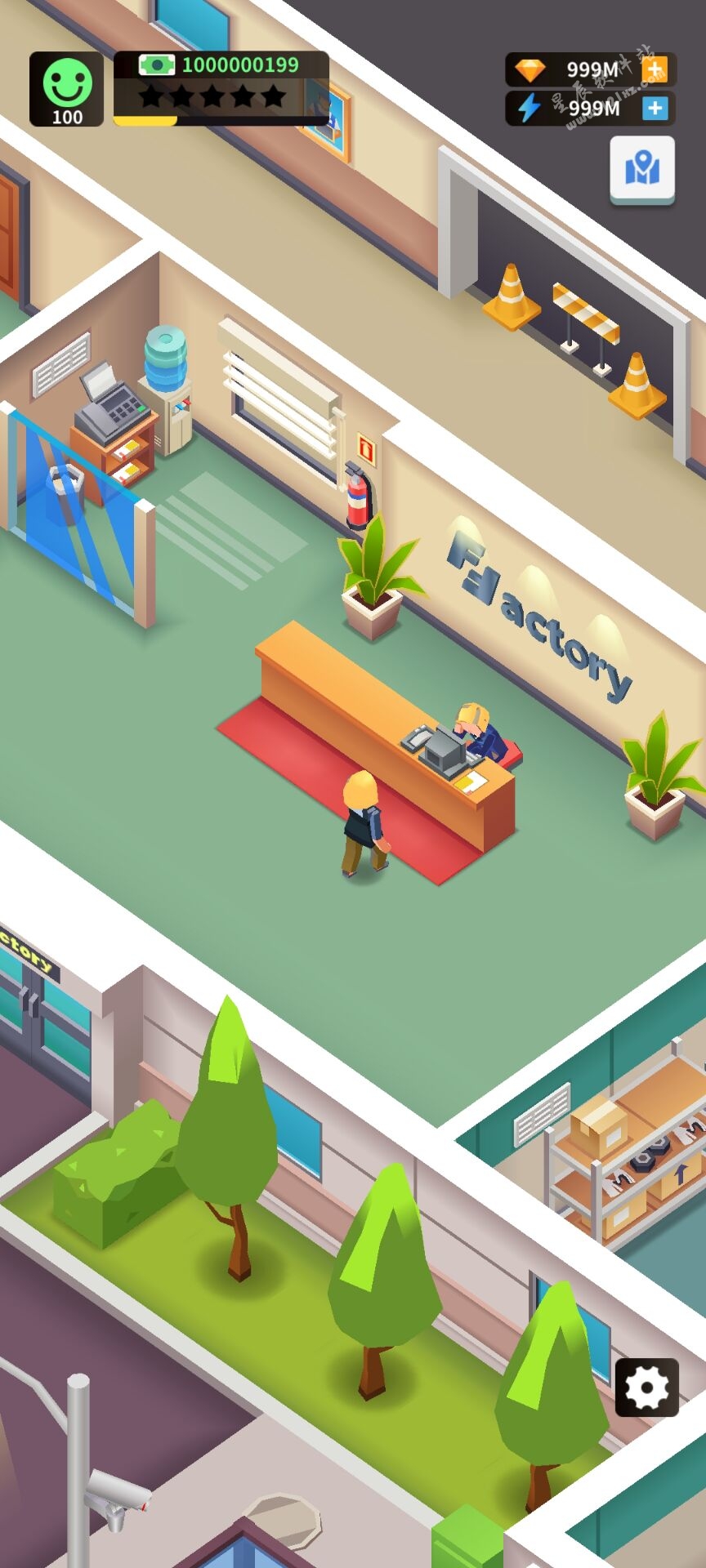
Task: Open the settings gear
Action: pos(646,1387)
